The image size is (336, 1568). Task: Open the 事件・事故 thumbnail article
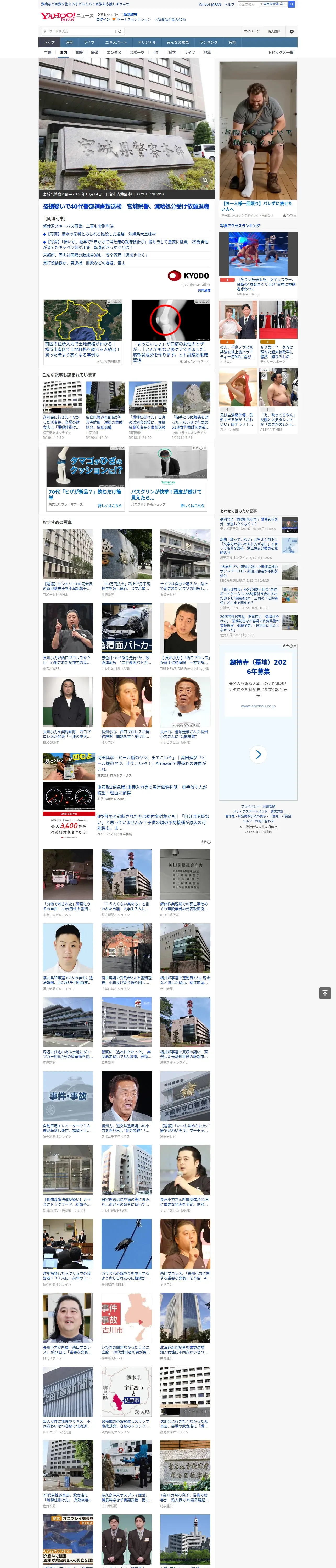pyautogui.click(x=68, y=1096)
